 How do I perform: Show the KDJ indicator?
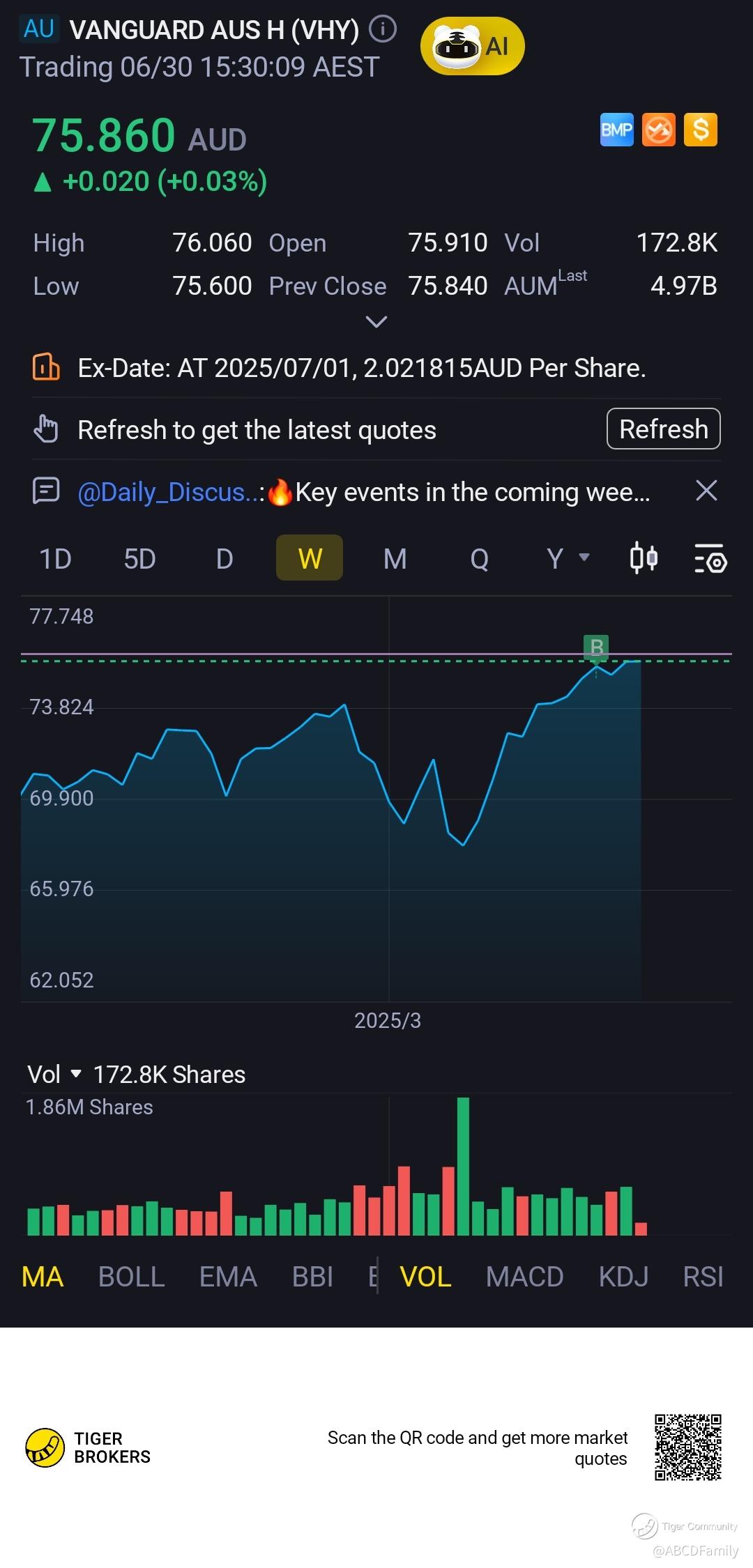click(623, 1277)
